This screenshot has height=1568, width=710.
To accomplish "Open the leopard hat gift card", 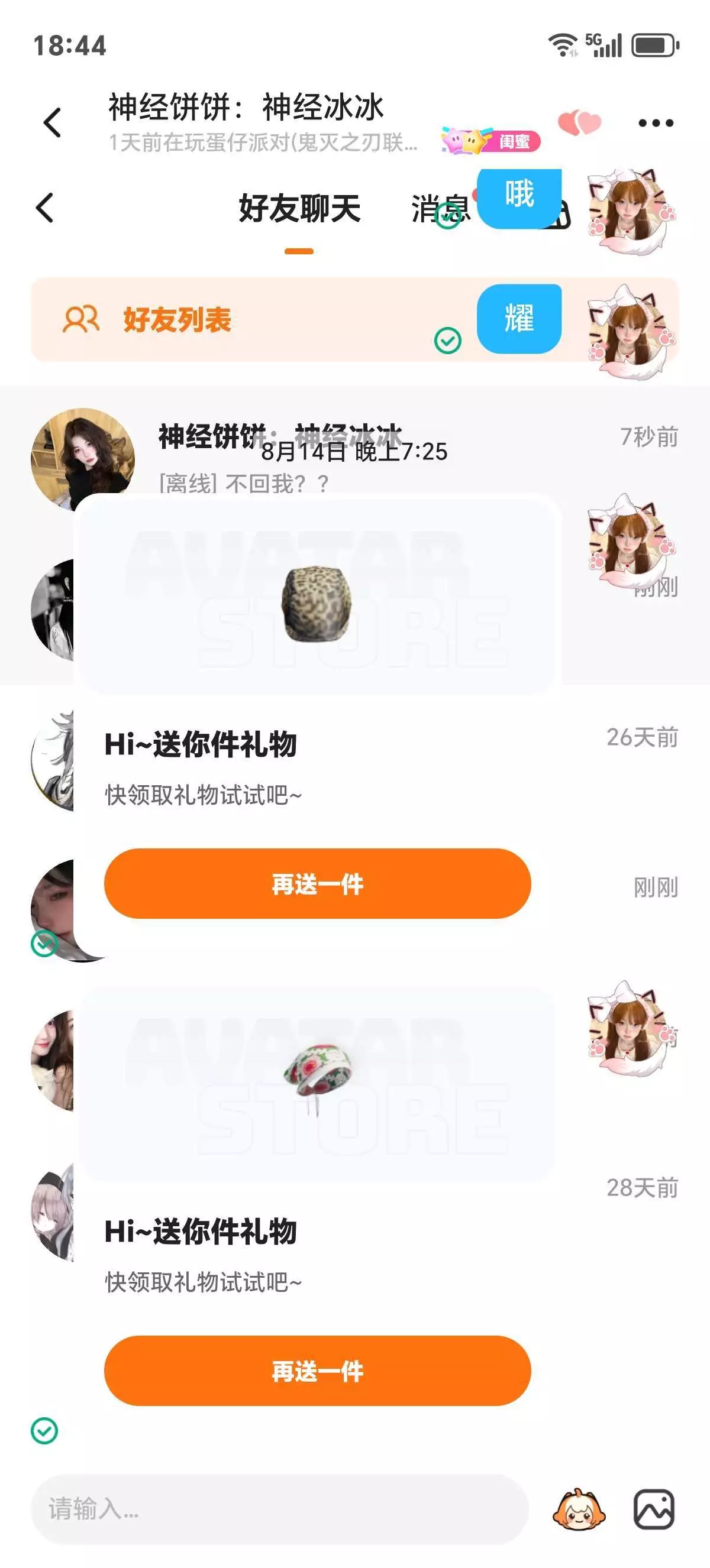I will click(317, 595).
